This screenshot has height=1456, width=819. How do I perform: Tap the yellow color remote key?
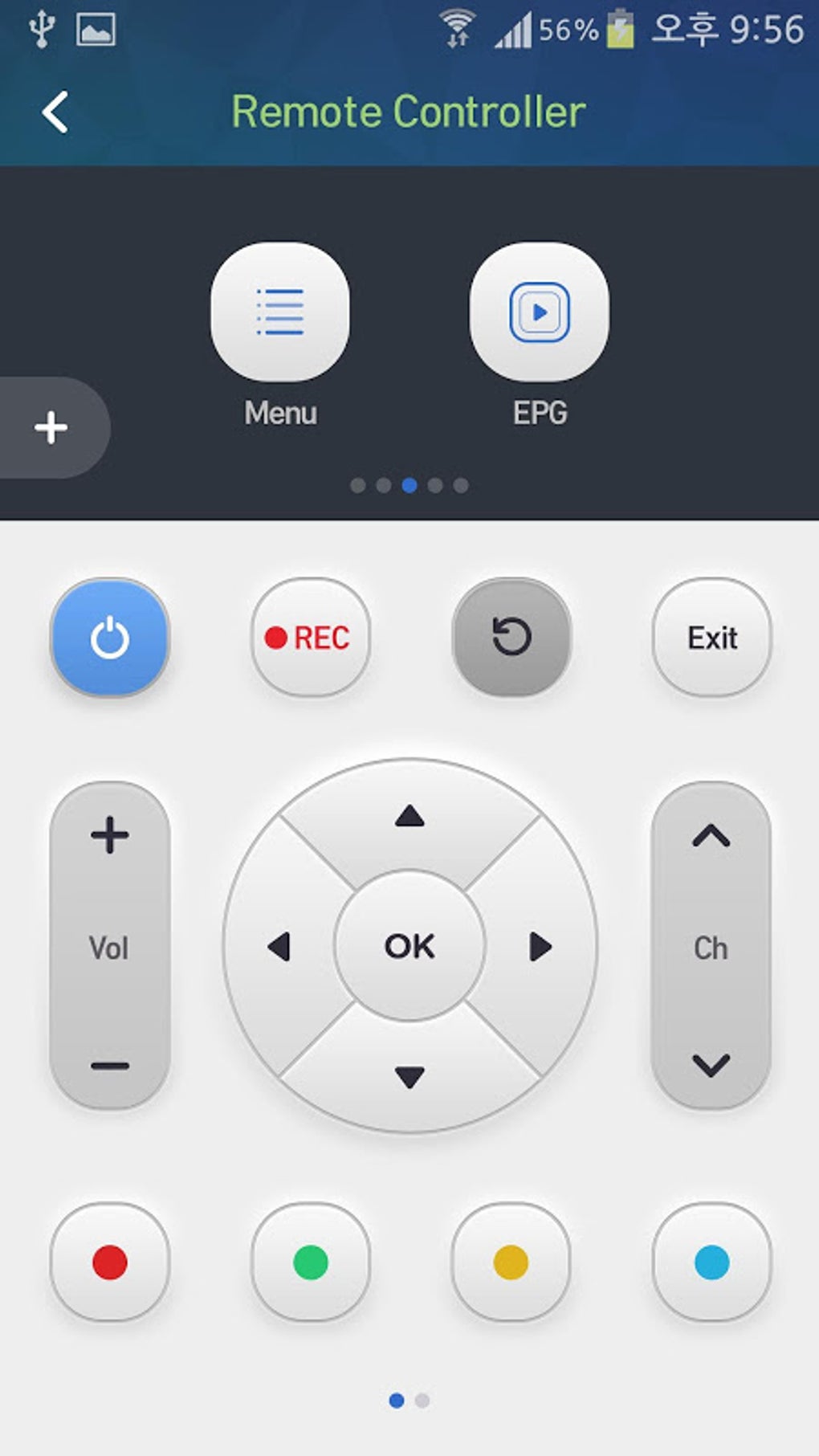[x=511, y=1263]
